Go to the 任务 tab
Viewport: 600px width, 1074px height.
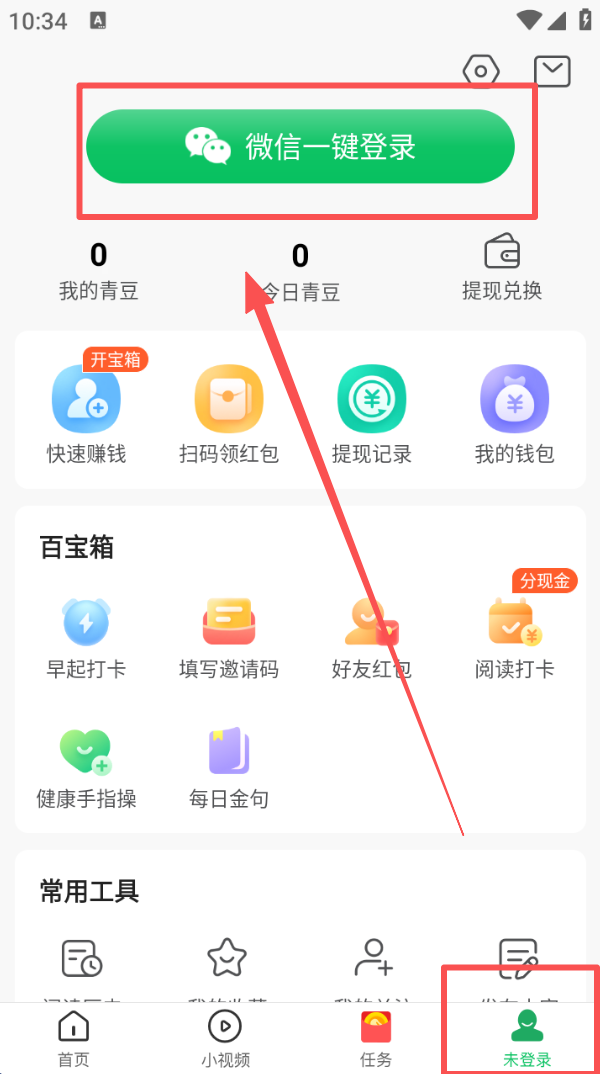376,1037
